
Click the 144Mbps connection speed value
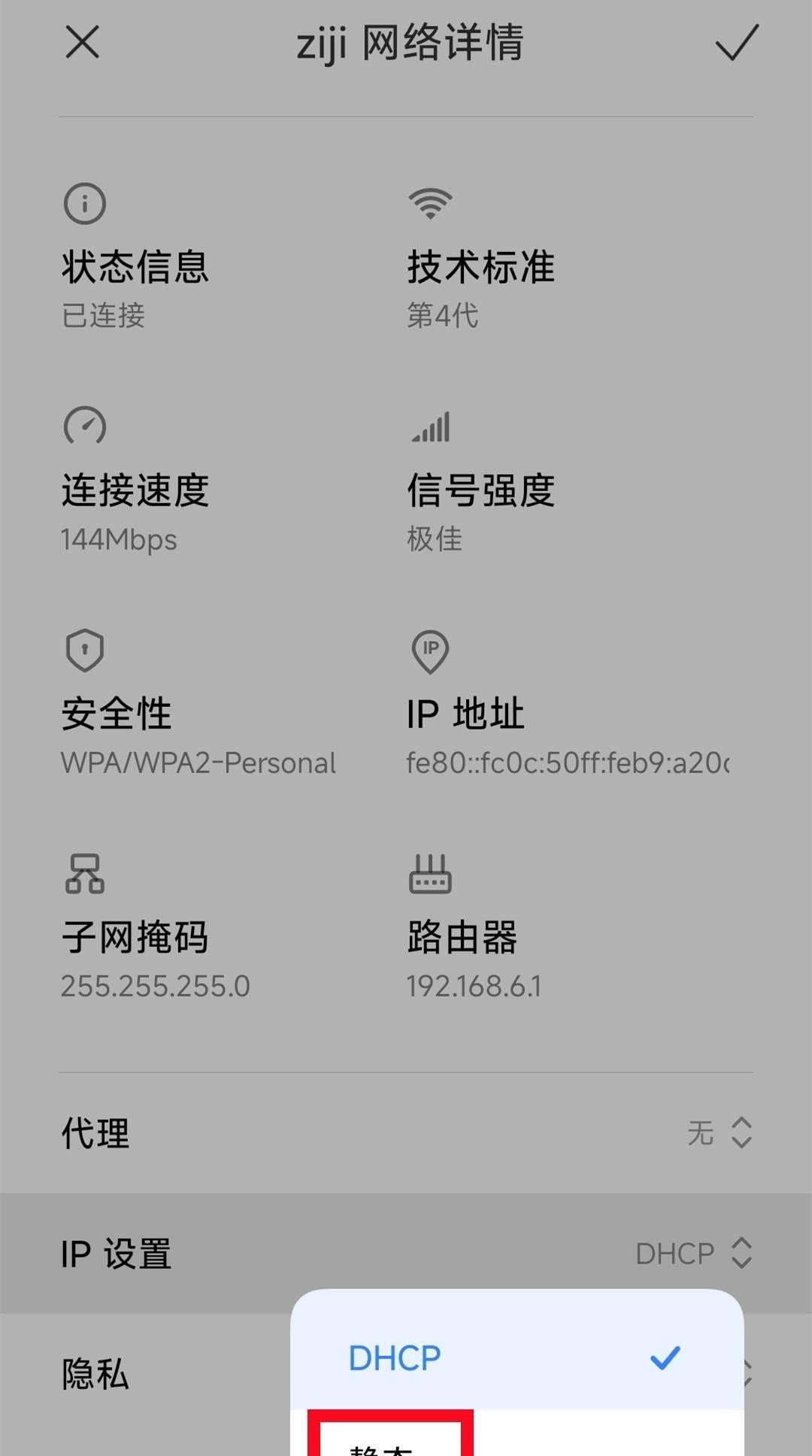119,538
